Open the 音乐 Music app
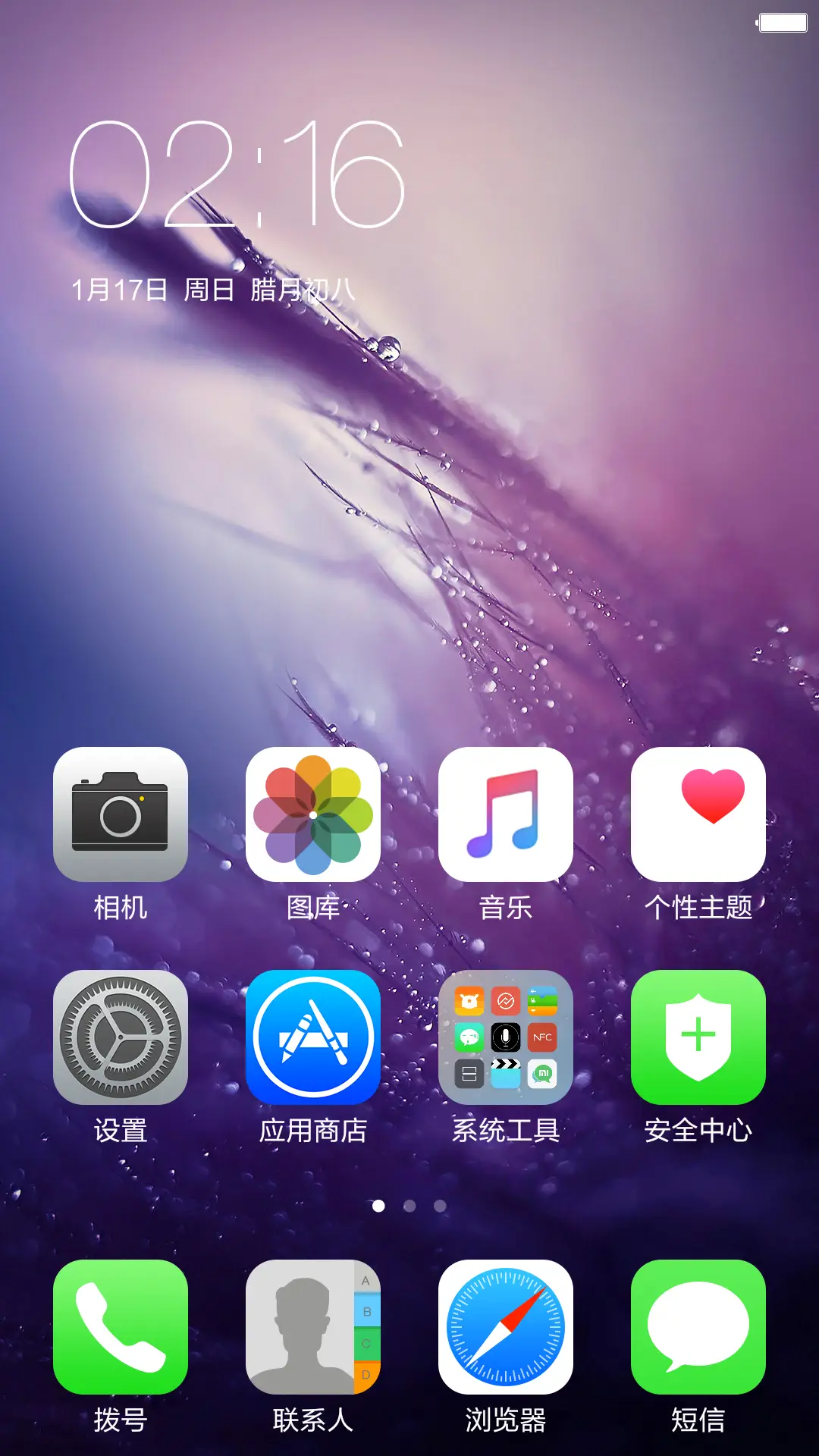The width and height of the screenshot is (819, 1456). [505, 815]
